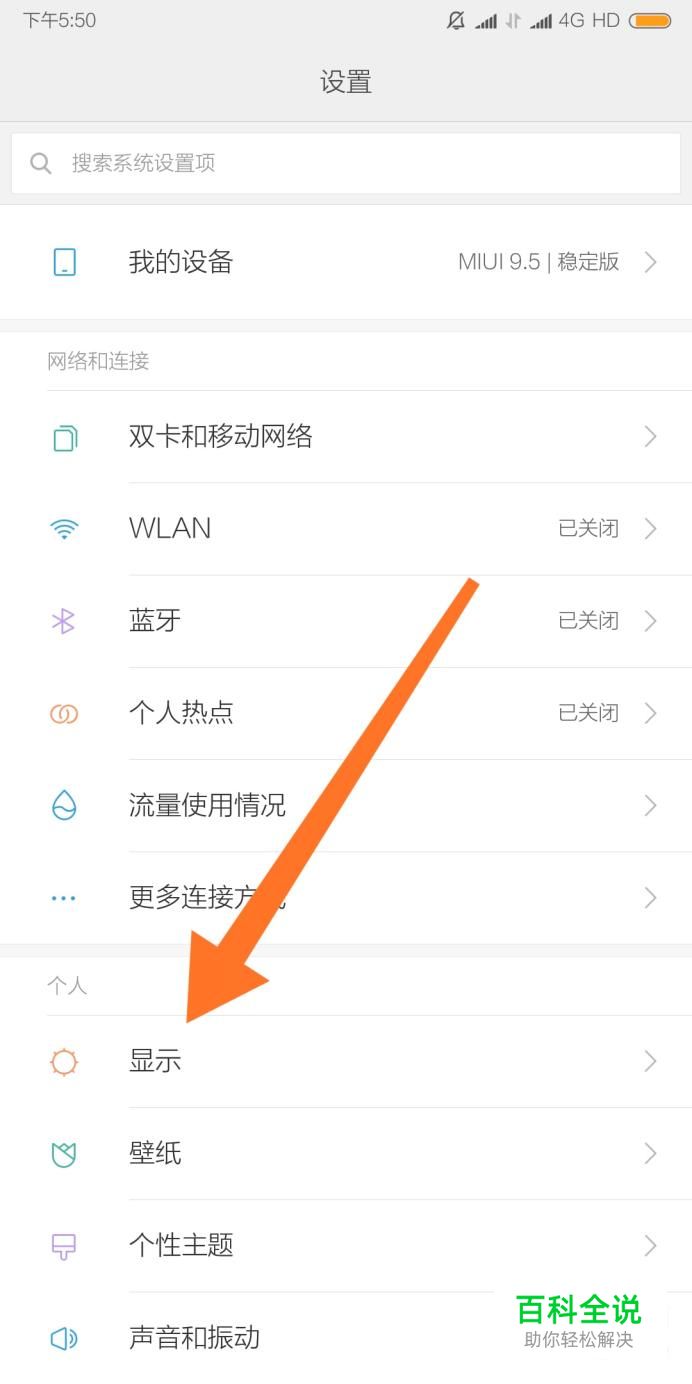Tap the 搜索系统设置项 search box
Screen dimensions: 692x1384
pos(346,163)
